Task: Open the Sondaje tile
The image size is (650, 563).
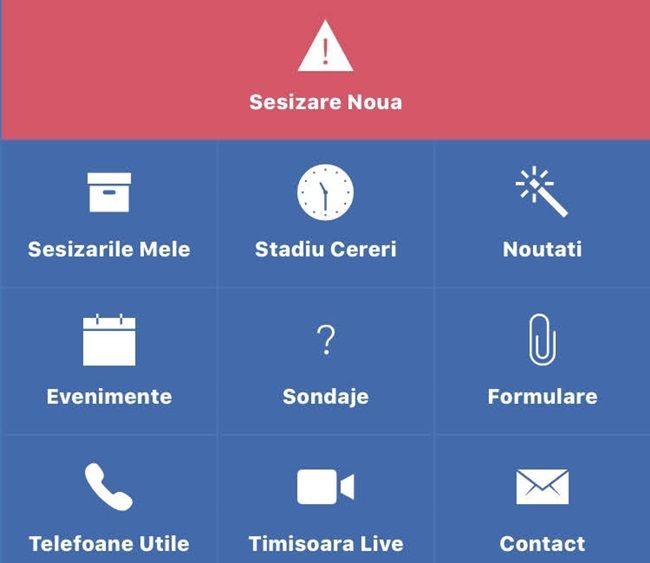Action: [325, 361]
